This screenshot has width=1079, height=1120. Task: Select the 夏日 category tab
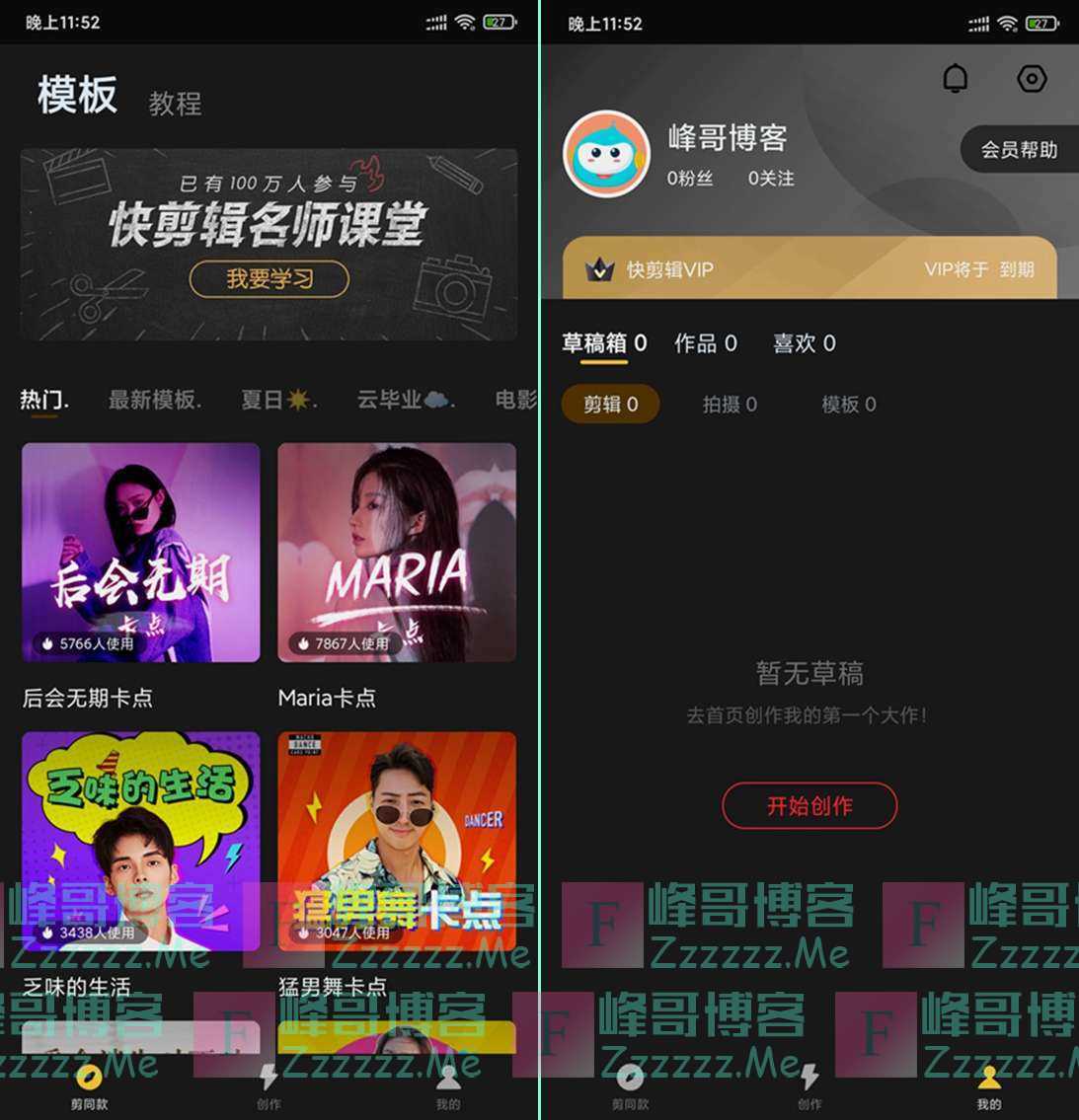click(x=278, y=400)
